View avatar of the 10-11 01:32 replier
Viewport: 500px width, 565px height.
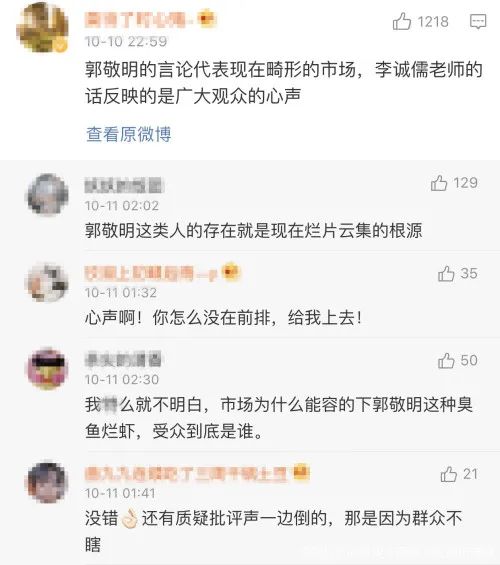pyautogui.click(x=48, y=282)
